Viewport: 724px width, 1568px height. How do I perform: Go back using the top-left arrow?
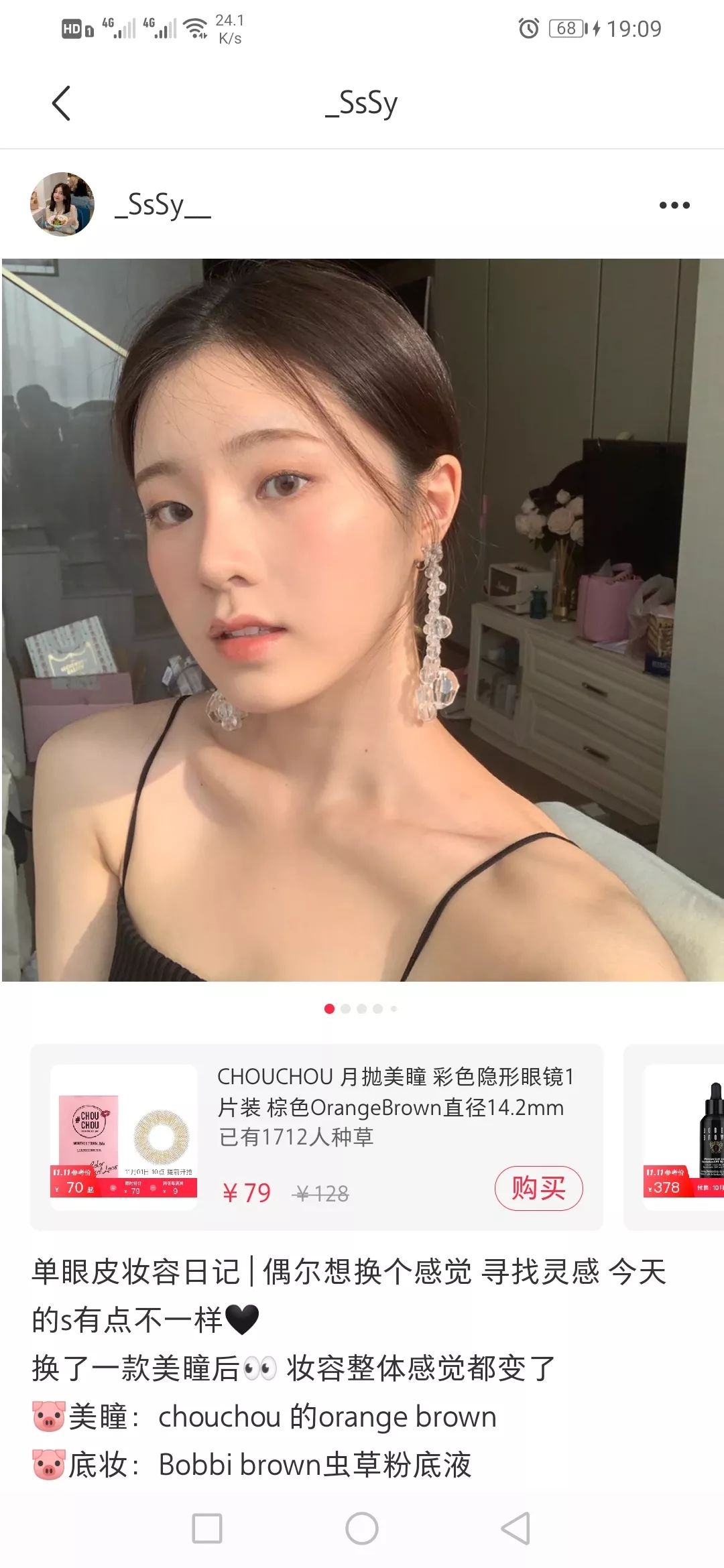pos(61,103)
